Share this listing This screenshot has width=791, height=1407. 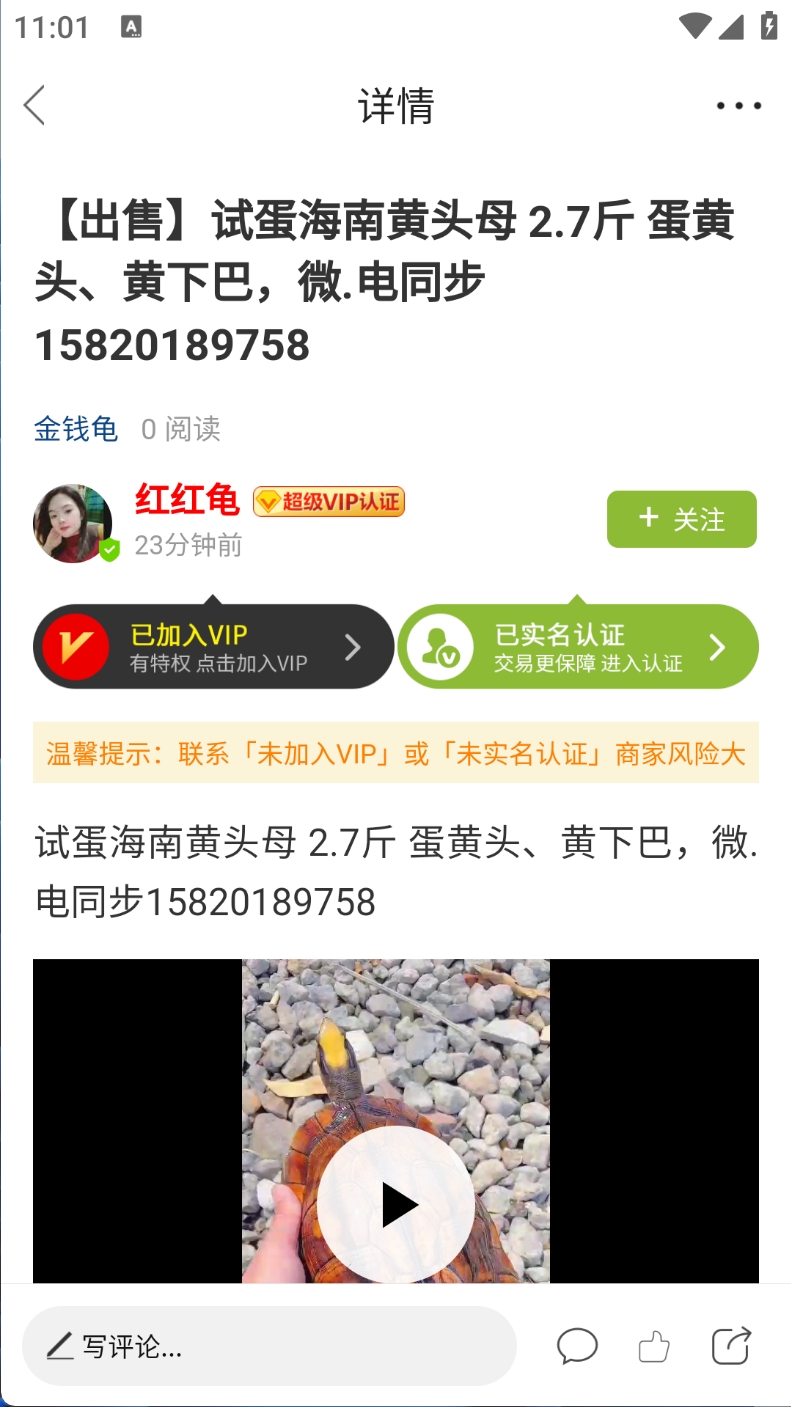[731, 1346]
